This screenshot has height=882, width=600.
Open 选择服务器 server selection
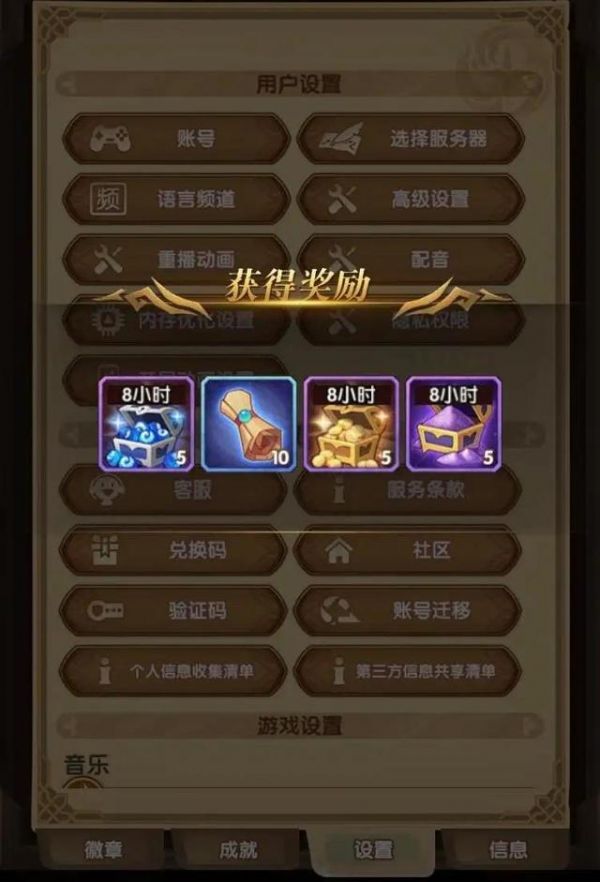click(x=410, y=139)
